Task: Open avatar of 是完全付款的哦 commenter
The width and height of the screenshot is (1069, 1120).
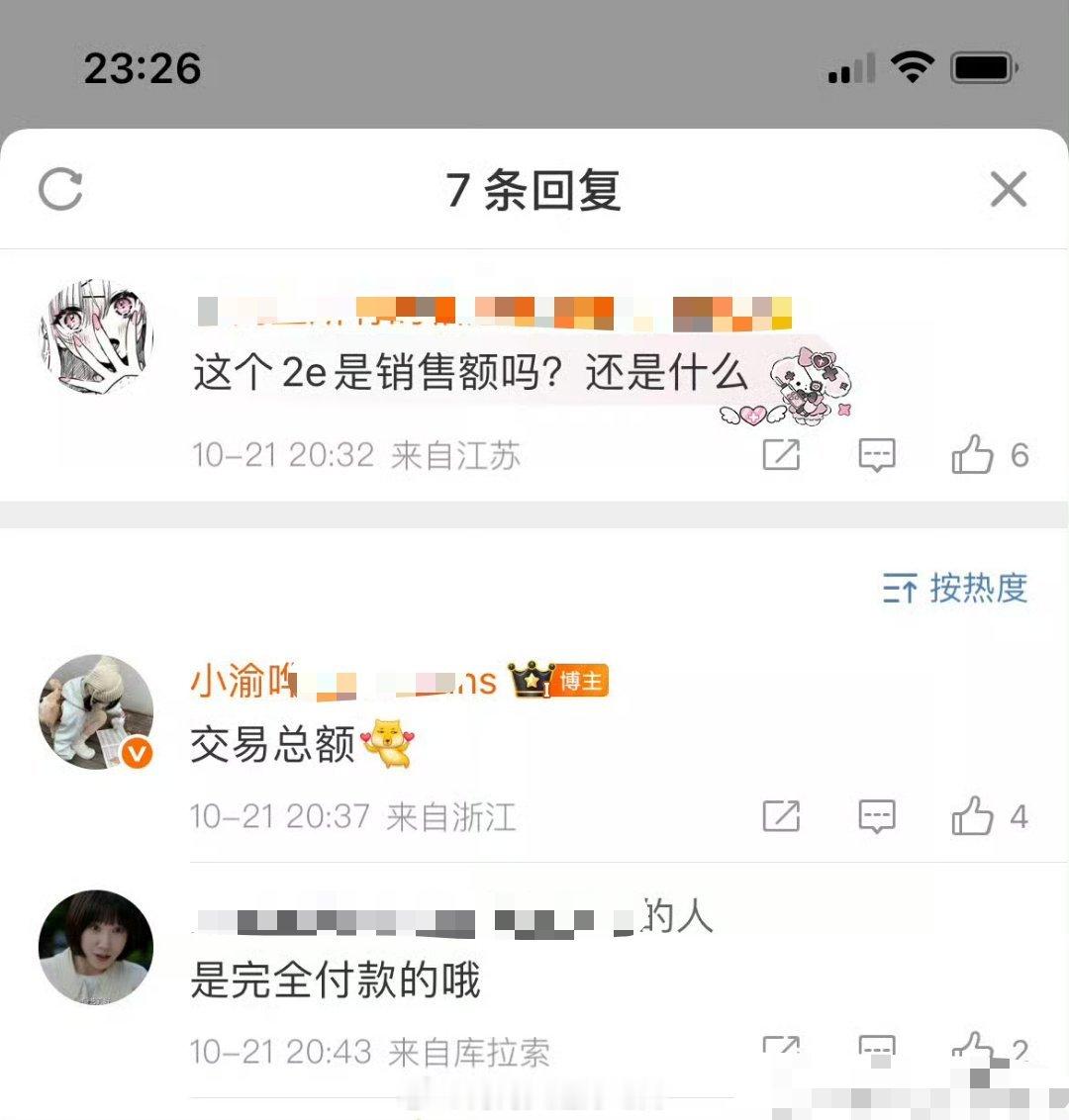Action: [x=96, y=947]
